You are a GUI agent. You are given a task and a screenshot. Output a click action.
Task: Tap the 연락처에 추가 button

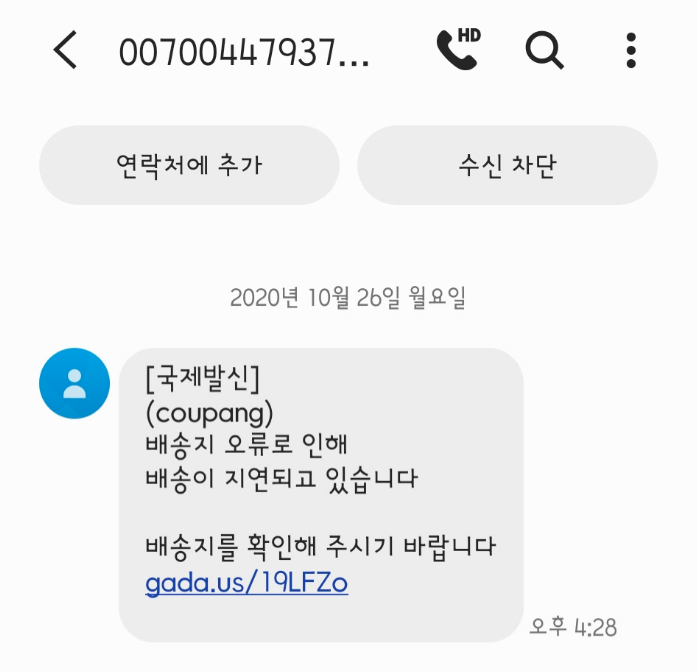pyautogui.click(x=189, y=165)
